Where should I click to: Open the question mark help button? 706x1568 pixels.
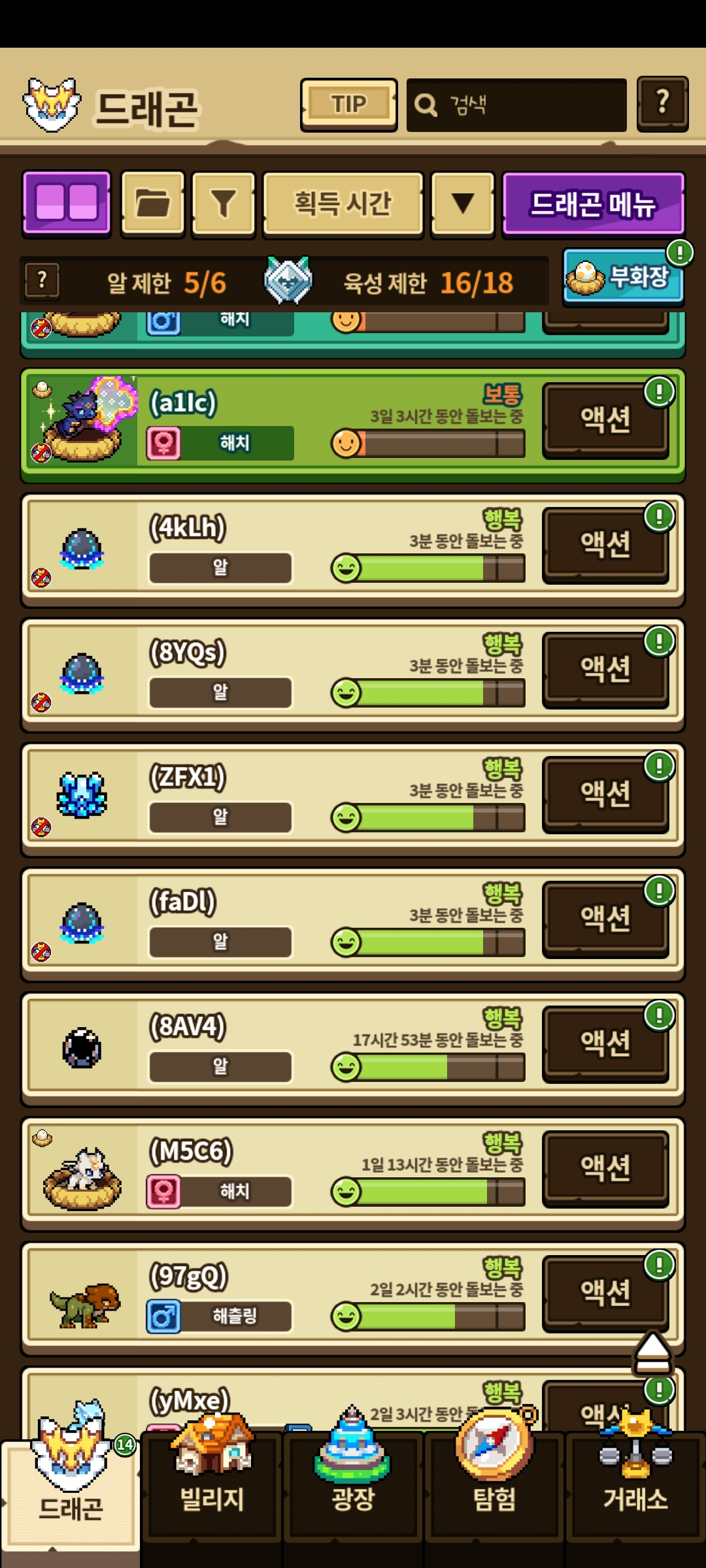point(662,104)
